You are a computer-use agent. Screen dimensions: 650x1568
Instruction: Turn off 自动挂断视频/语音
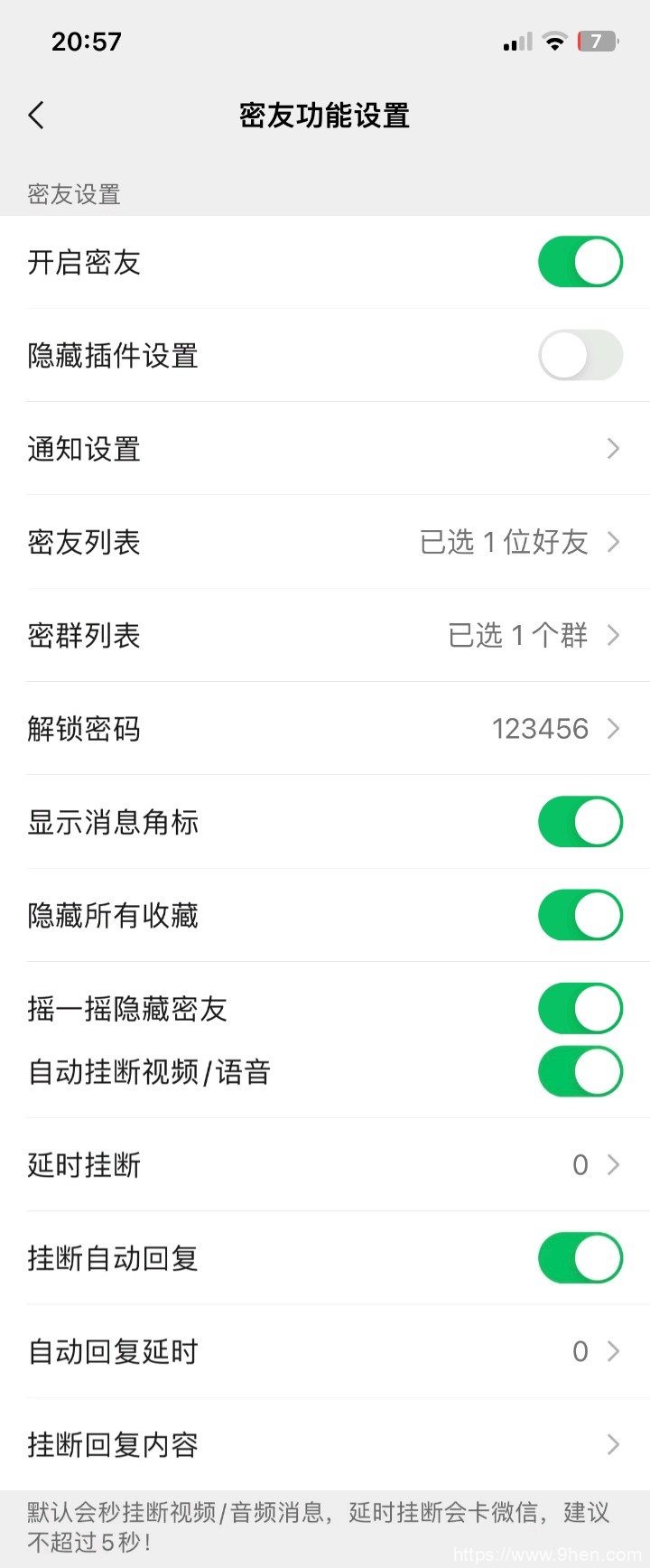pos(580,1071)
